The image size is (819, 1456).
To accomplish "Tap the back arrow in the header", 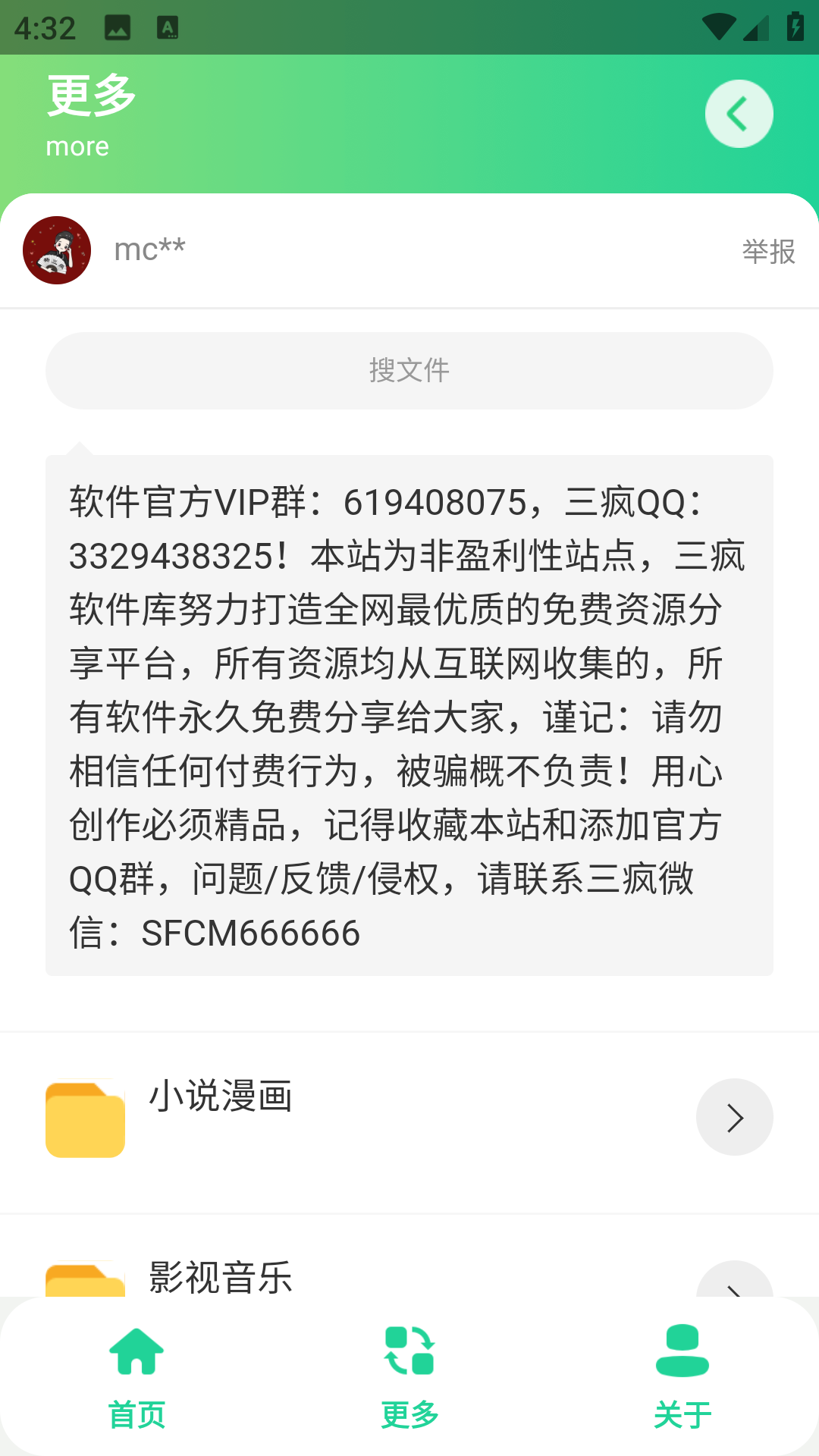I will 739,114.
